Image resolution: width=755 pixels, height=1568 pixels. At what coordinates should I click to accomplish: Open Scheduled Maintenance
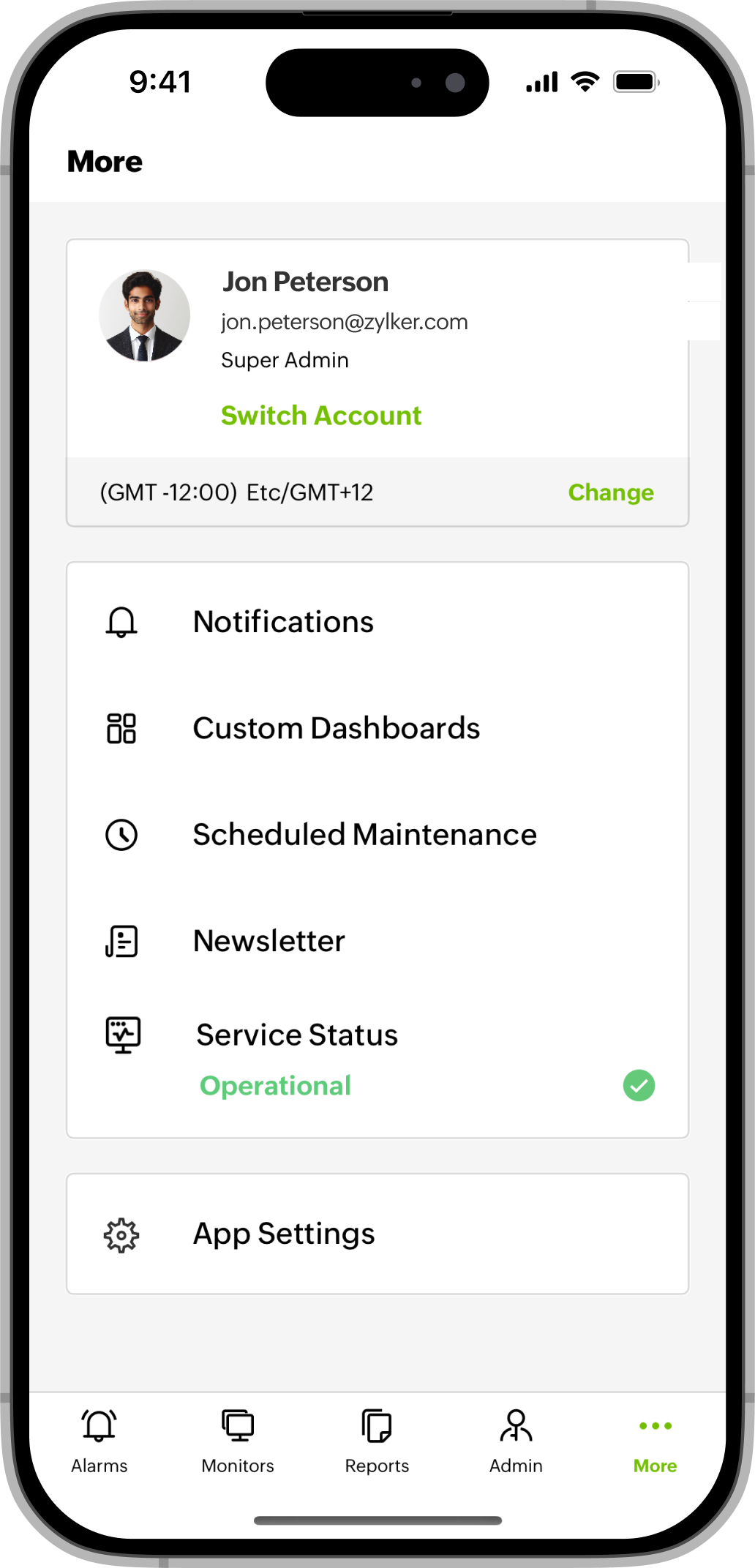364,835
